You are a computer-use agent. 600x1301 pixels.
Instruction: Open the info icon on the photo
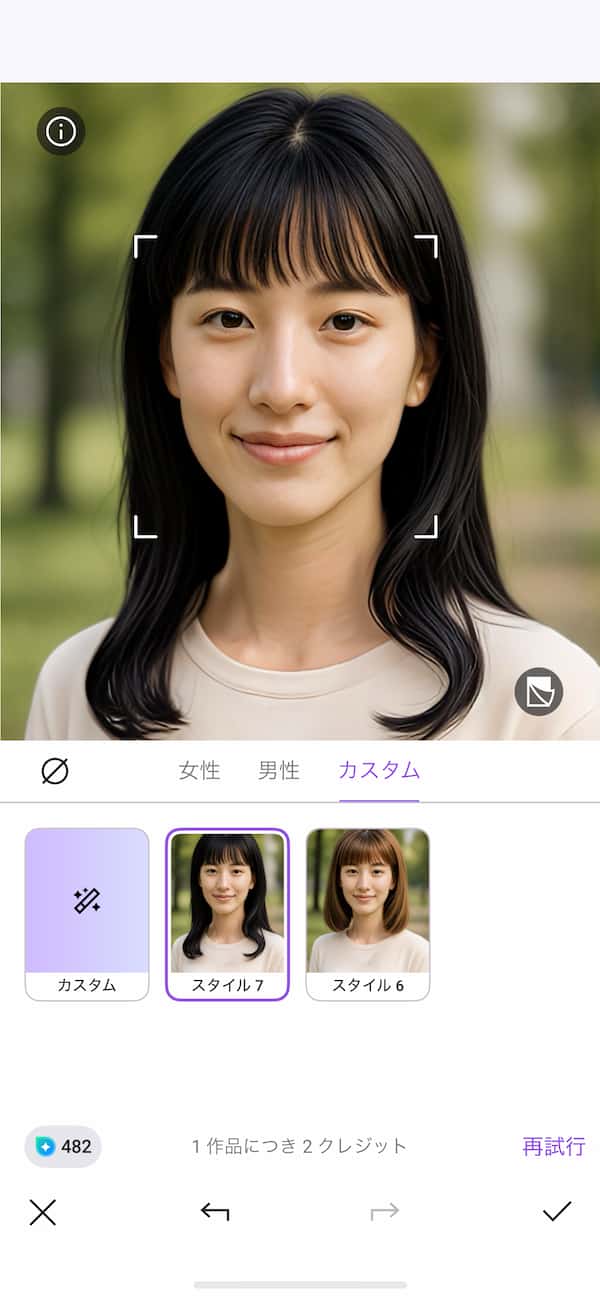tap(61, 131)
